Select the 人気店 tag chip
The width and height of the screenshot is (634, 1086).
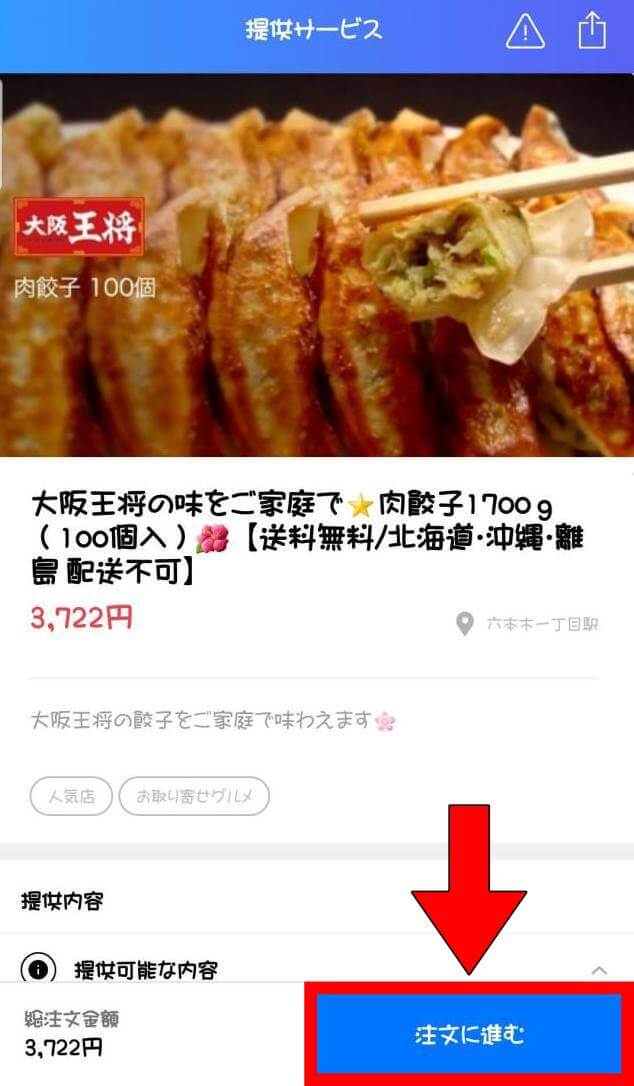click(71, 797)
